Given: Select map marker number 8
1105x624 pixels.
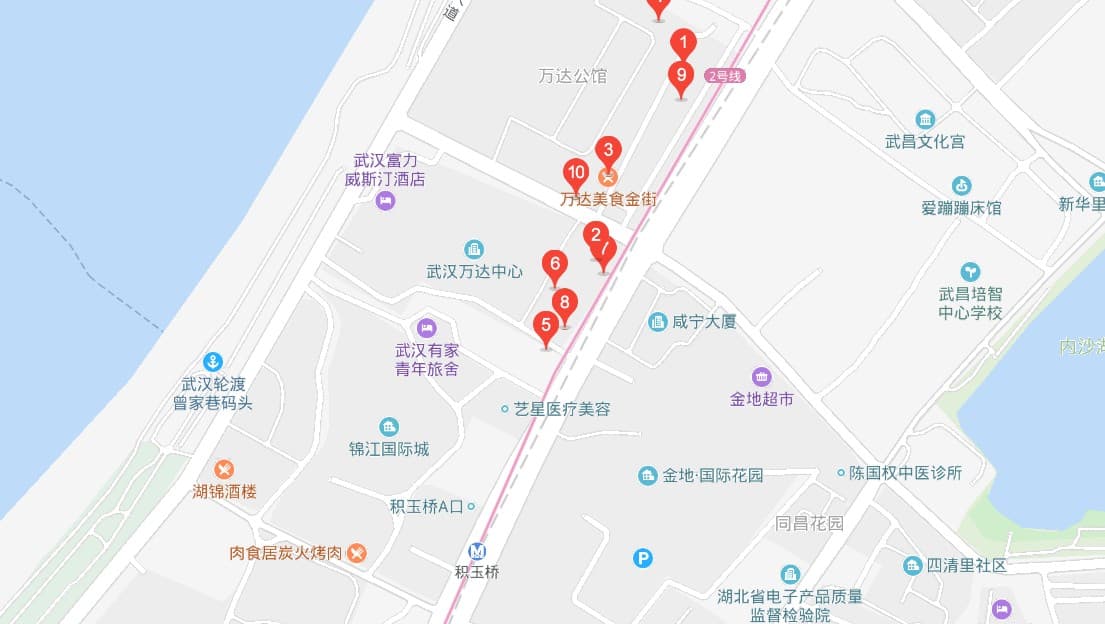Looking at the screenshot, I should tap(564, 302).
